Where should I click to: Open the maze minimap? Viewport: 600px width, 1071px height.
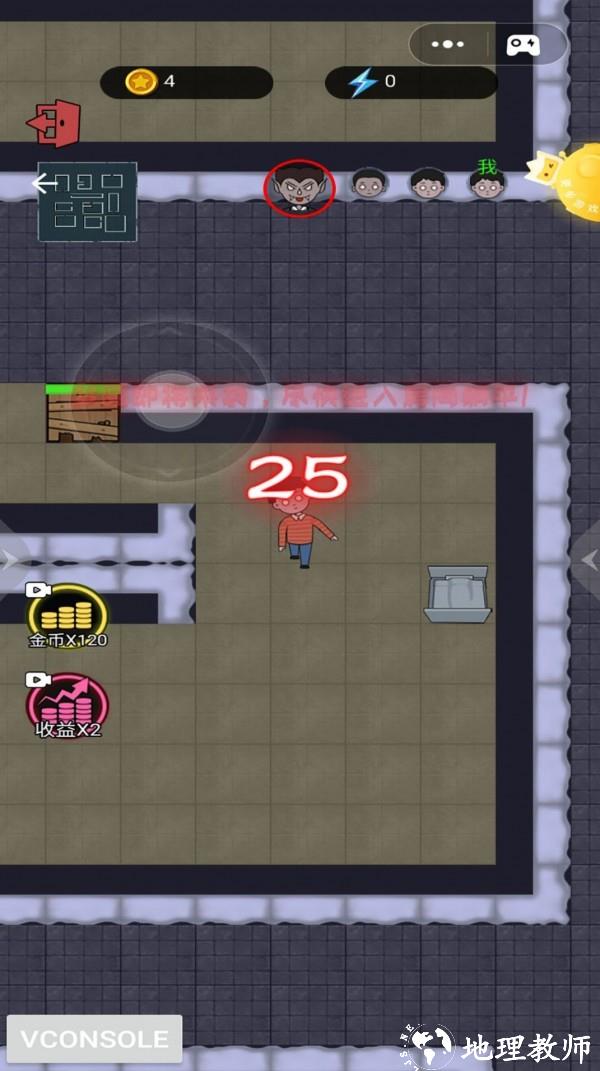coord(87,201)
